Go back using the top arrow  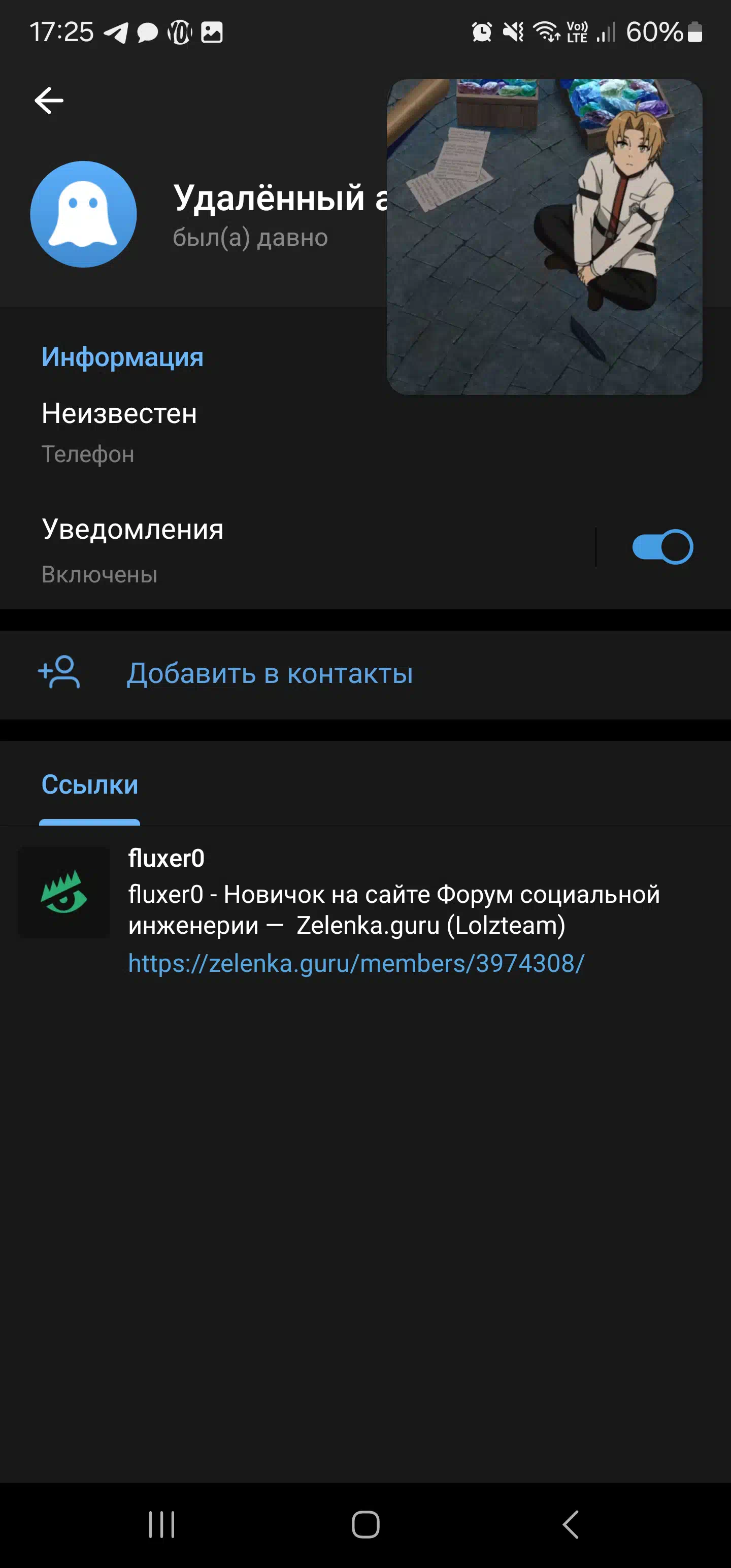(49, 101)
